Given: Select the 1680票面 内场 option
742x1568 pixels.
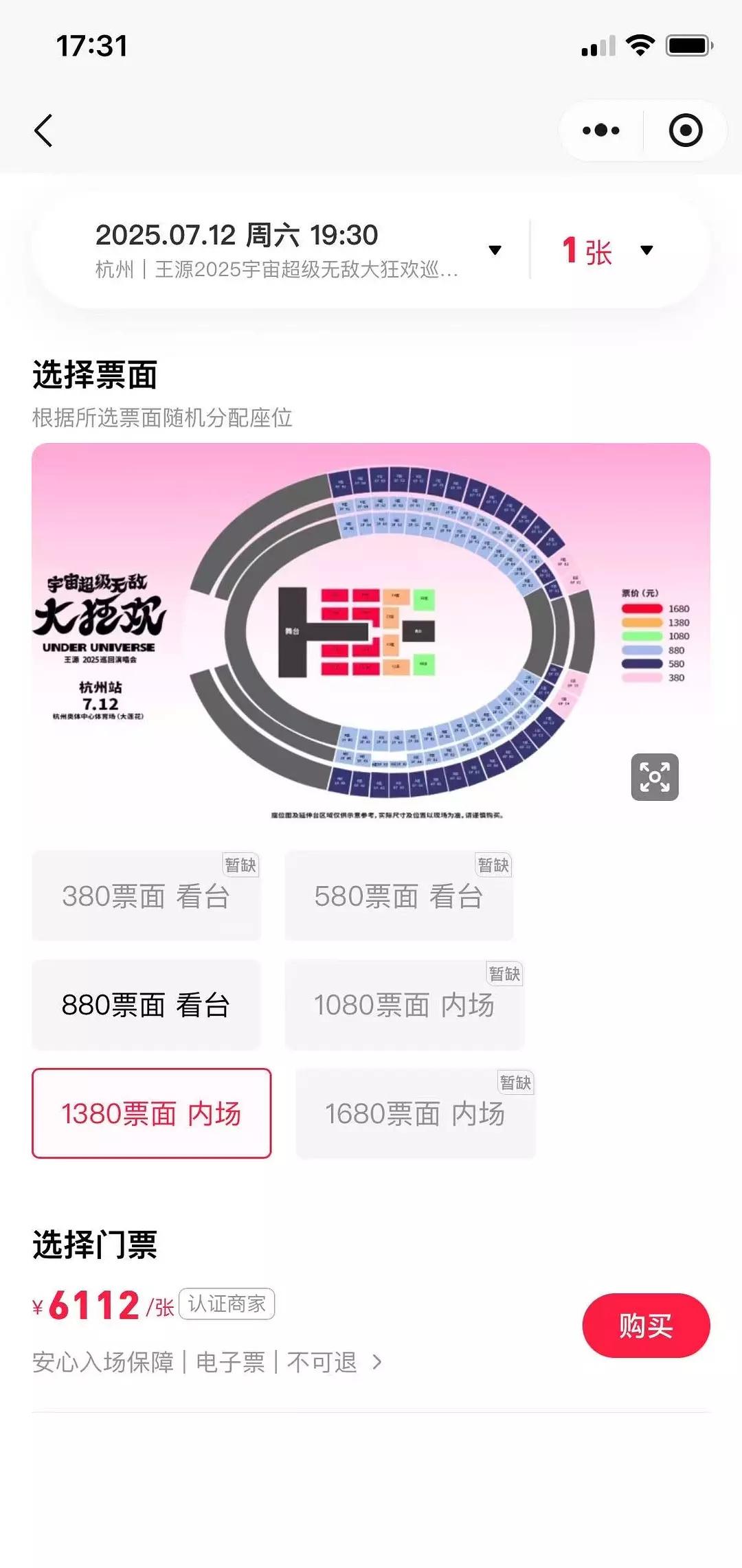Looking at the screenshot, I should [416, 1113].
